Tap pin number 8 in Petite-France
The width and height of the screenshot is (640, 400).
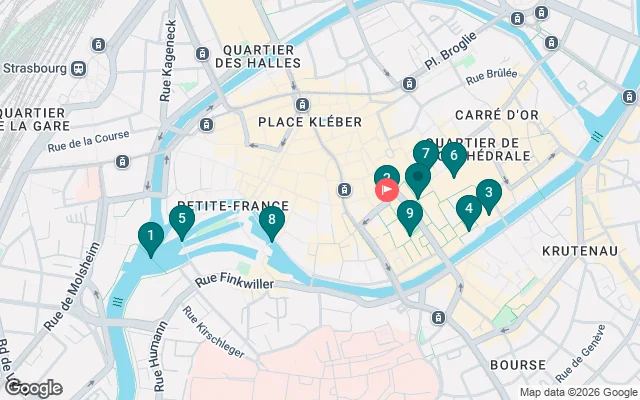click(x=272, y=220)
